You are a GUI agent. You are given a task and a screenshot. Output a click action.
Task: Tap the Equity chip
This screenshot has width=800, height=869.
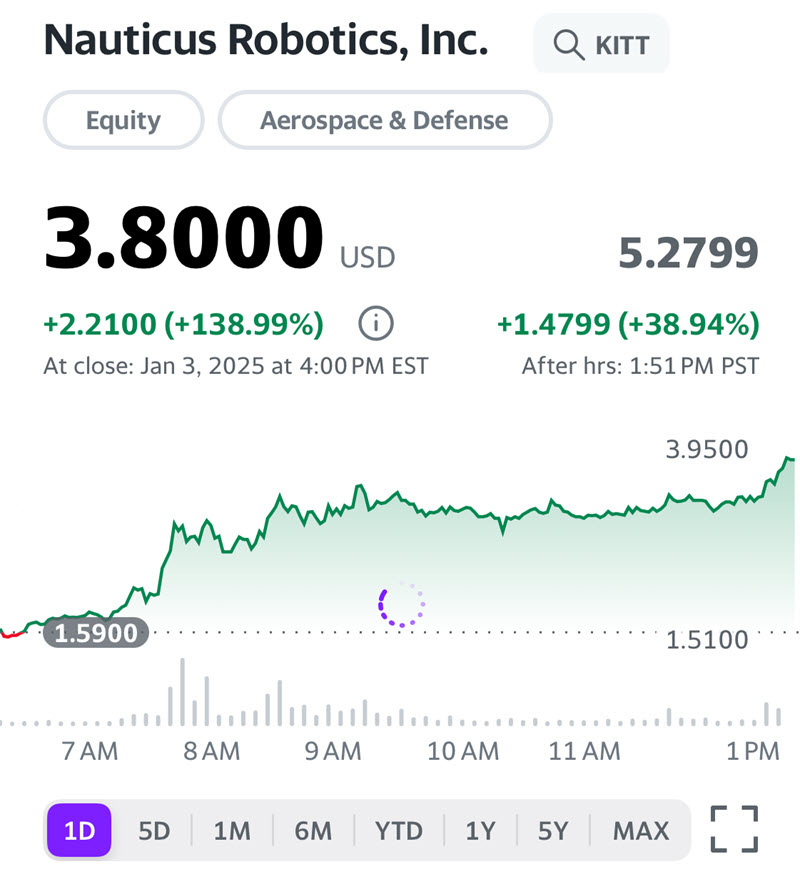123,121
